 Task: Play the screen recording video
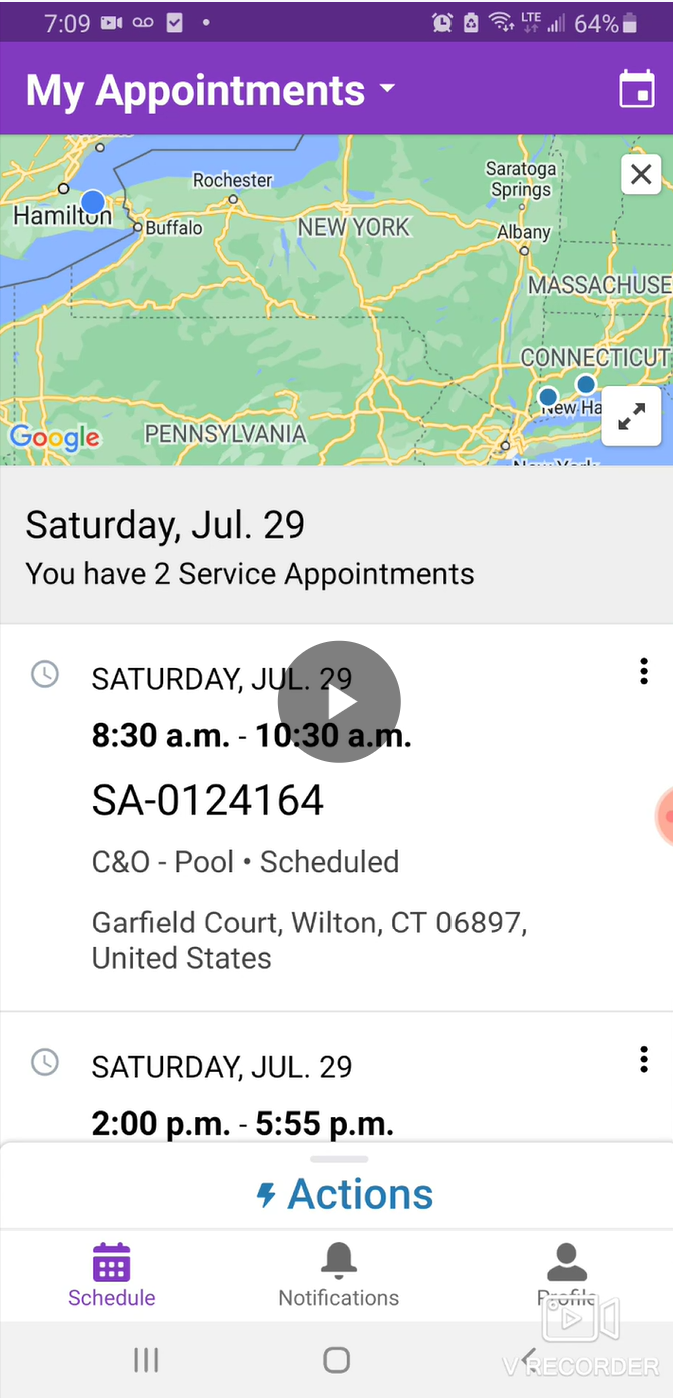[339, 702]
